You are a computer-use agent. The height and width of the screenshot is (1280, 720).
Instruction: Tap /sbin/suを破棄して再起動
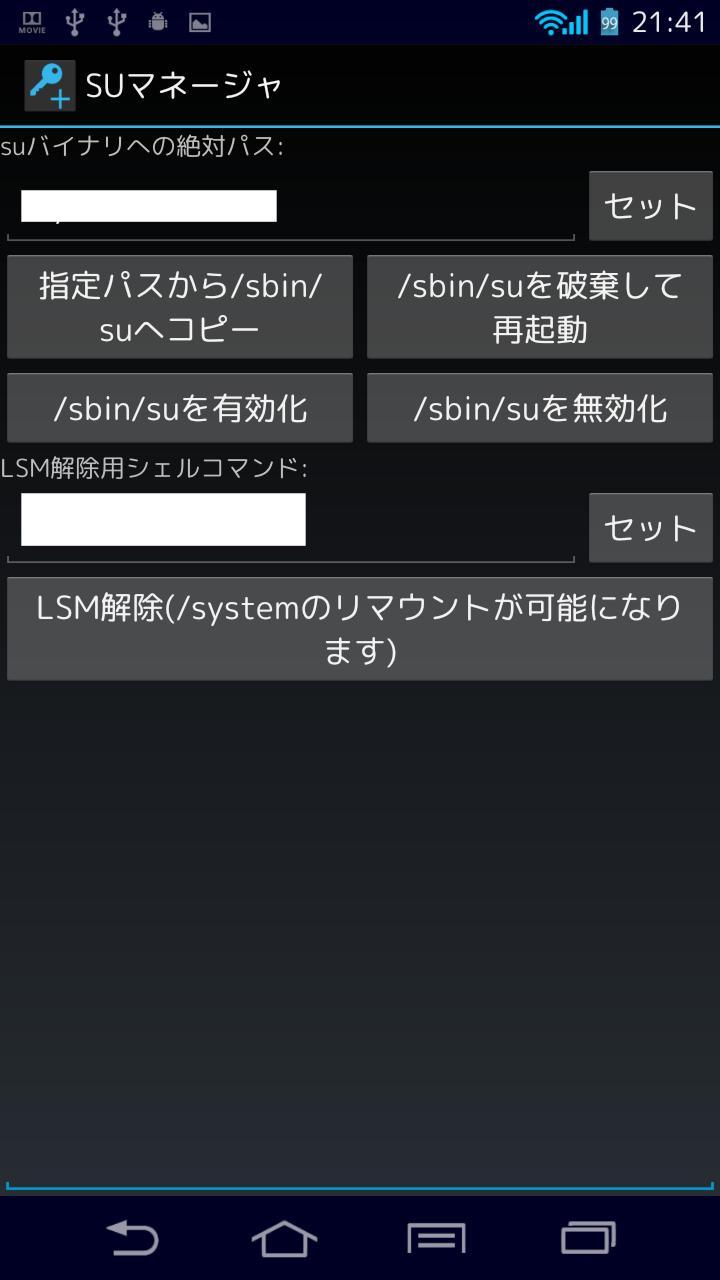(540, 307)
